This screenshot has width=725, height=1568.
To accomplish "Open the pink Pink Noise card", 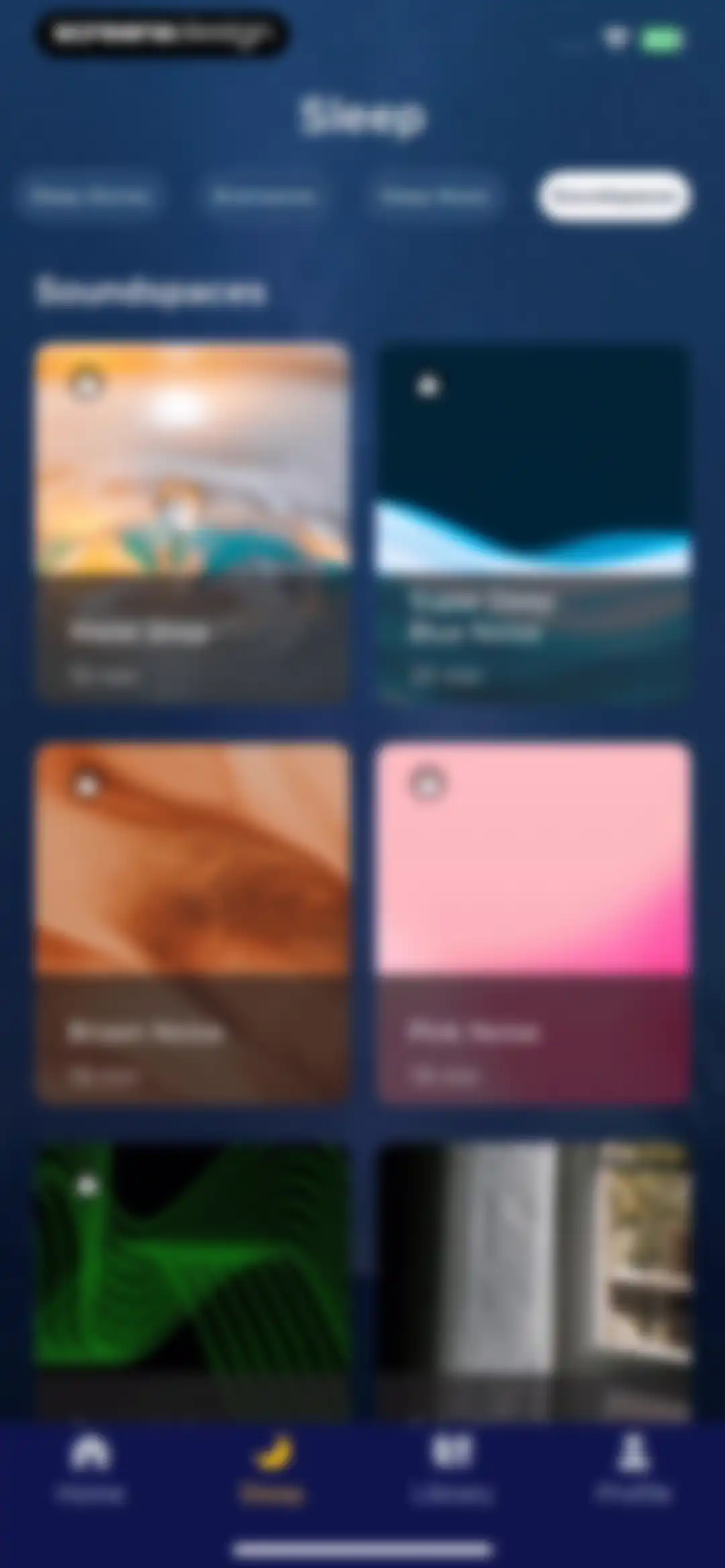I will (534, 922).
